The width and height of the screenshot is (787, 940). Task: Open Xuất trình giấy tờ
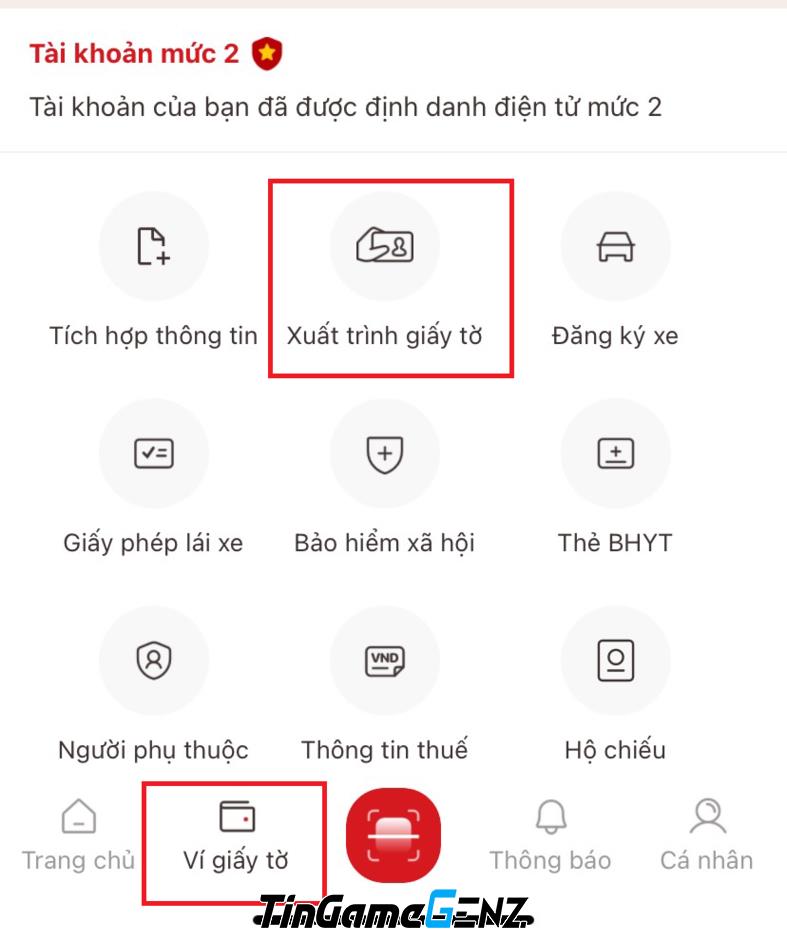tap(385, 247)
